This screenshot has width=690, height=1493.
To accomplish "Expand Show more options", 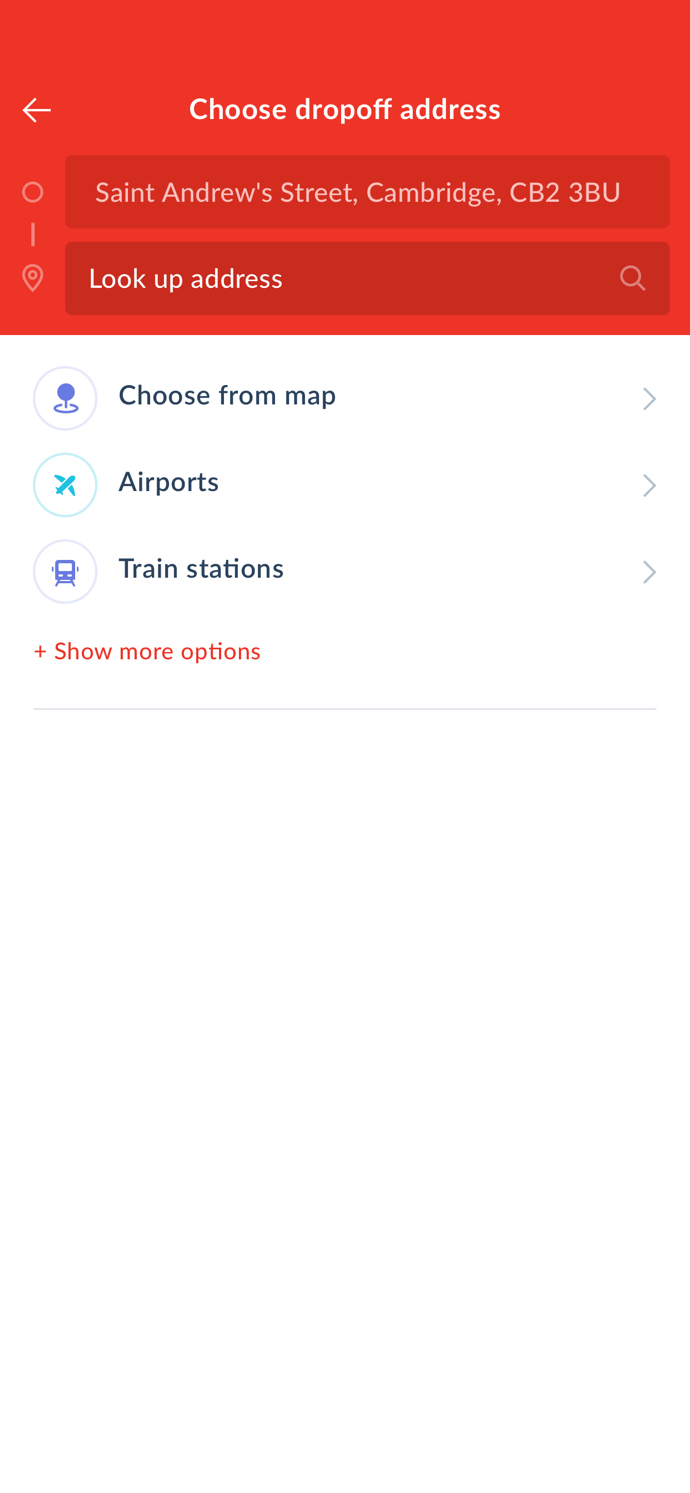I will [147, 652].
